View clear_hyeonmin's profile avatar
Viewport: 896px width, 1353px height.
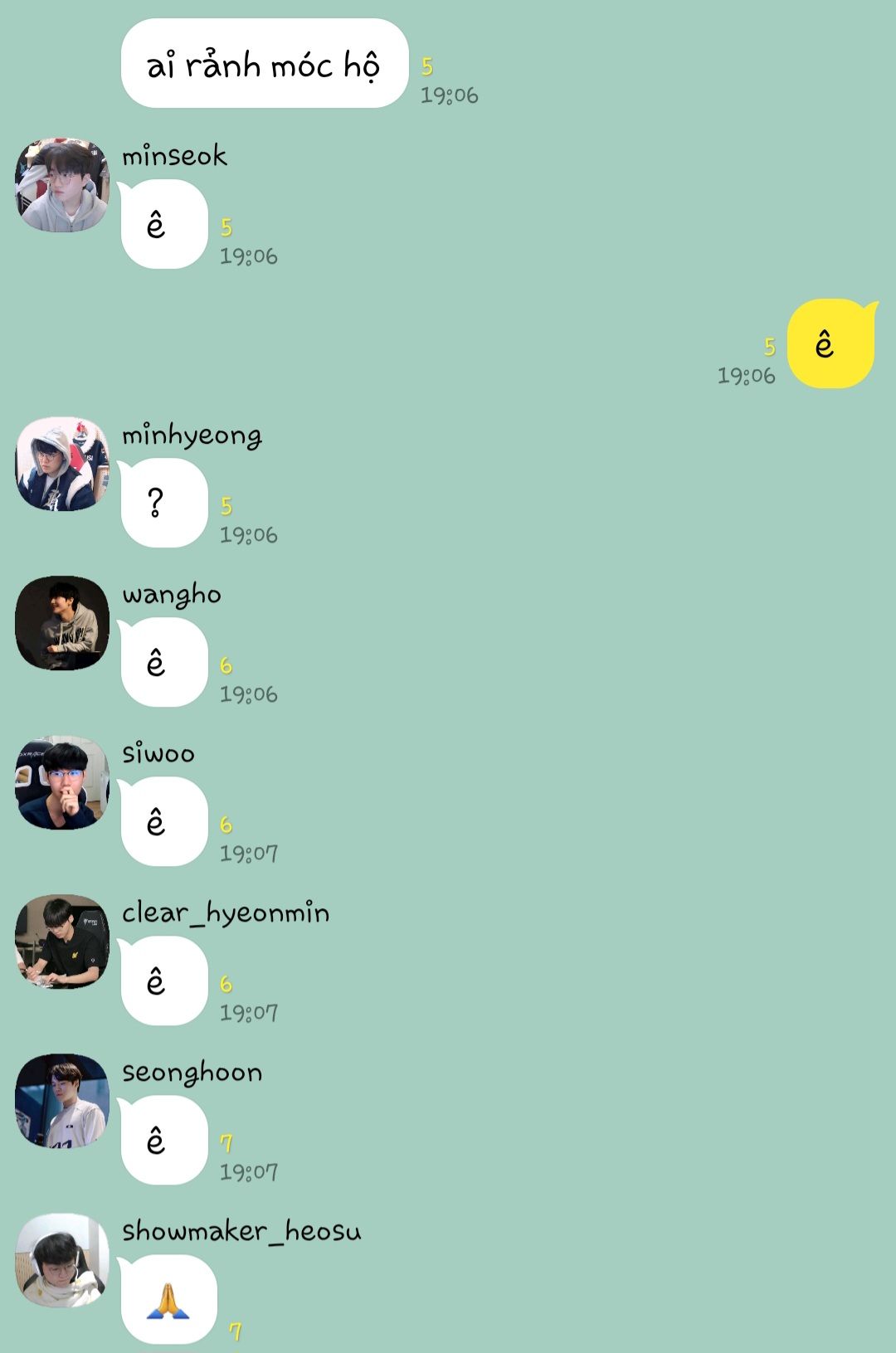click(x=62, y=942)
